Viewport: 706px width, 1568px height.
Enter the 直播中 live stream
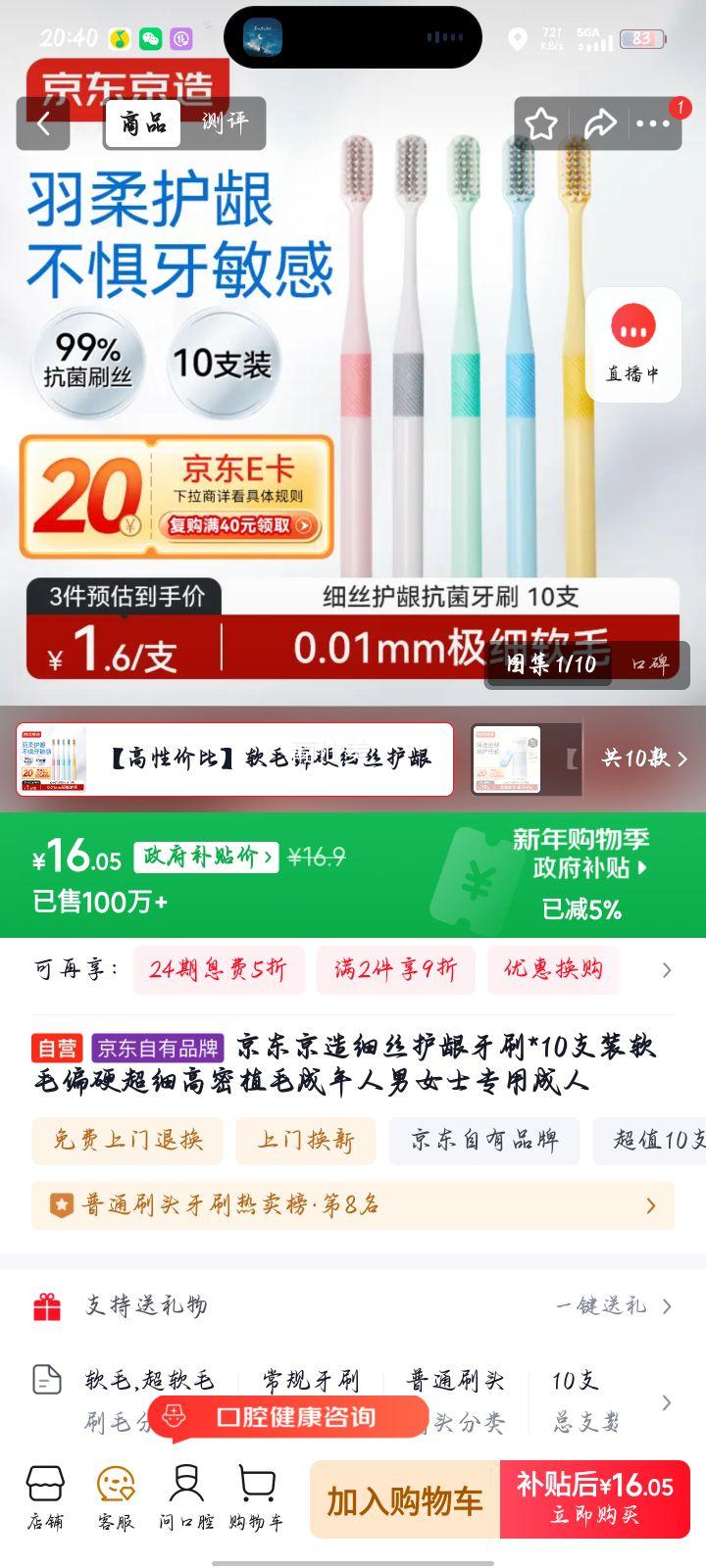pyautogui.click(x=633, y=345)
